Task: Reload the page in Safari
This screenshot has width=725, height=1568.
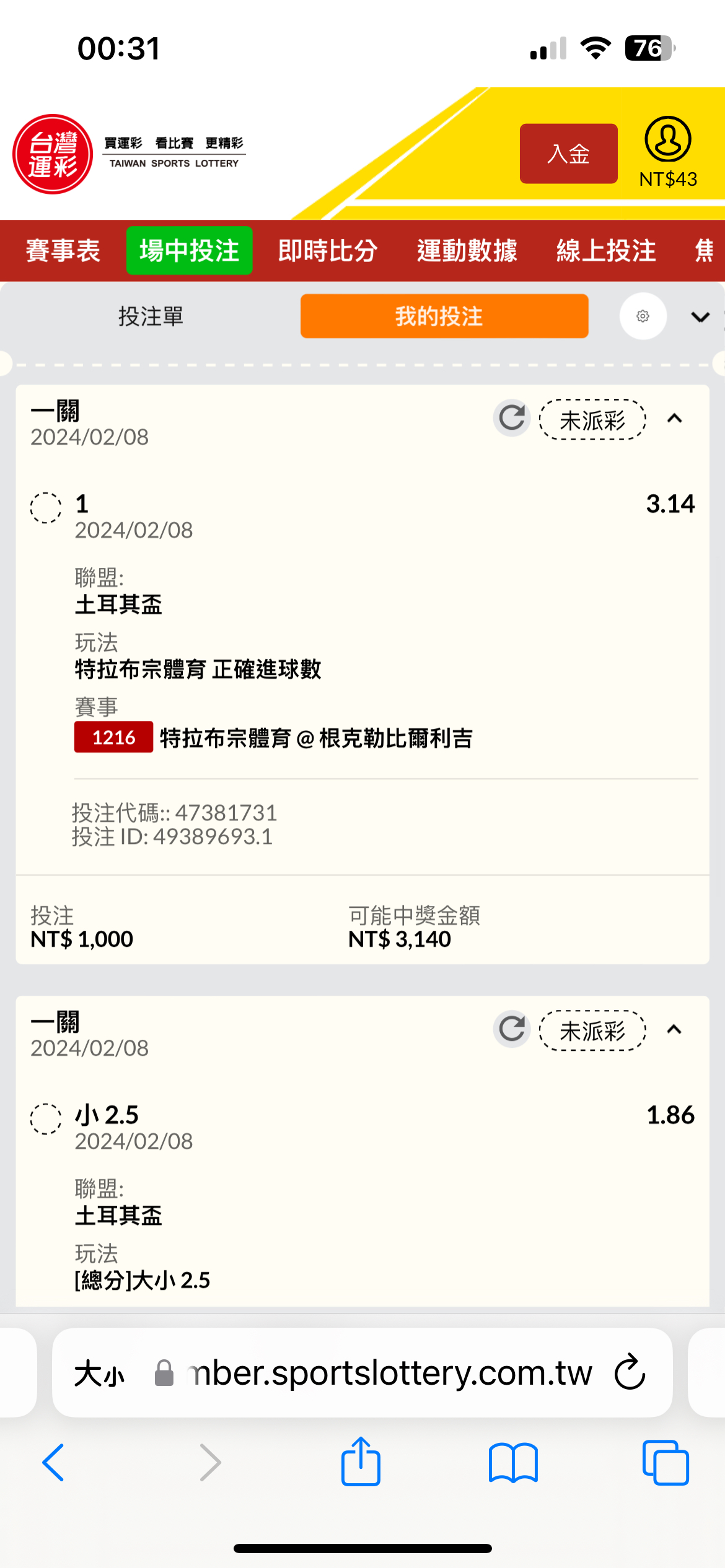Action: pyautogui.click(x=630, y=1372)
